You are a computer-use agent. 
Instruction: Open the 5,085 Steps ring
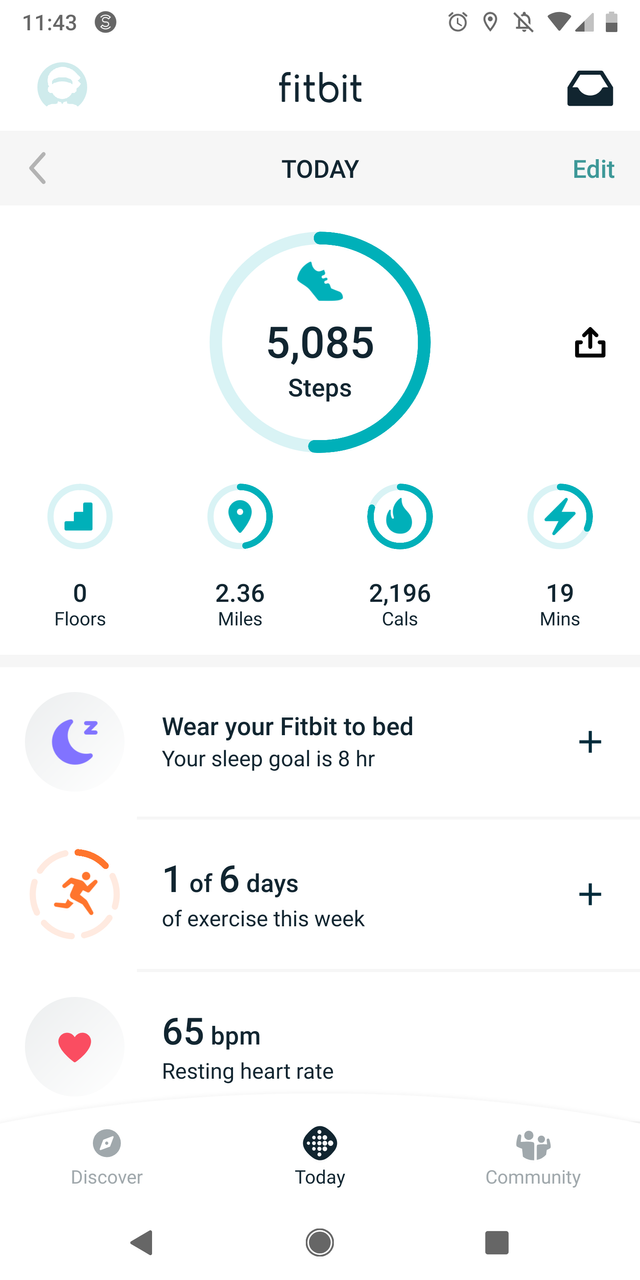pos(320,342)
